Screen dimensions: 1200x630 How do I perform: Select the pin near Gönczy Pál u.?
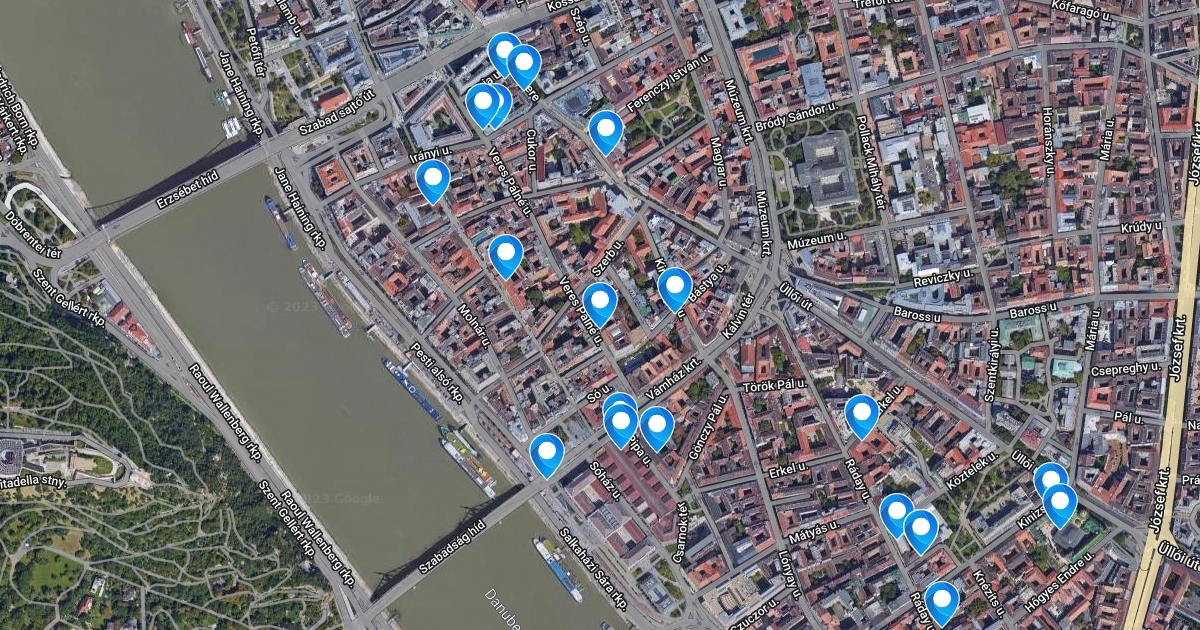click(657, 429)
